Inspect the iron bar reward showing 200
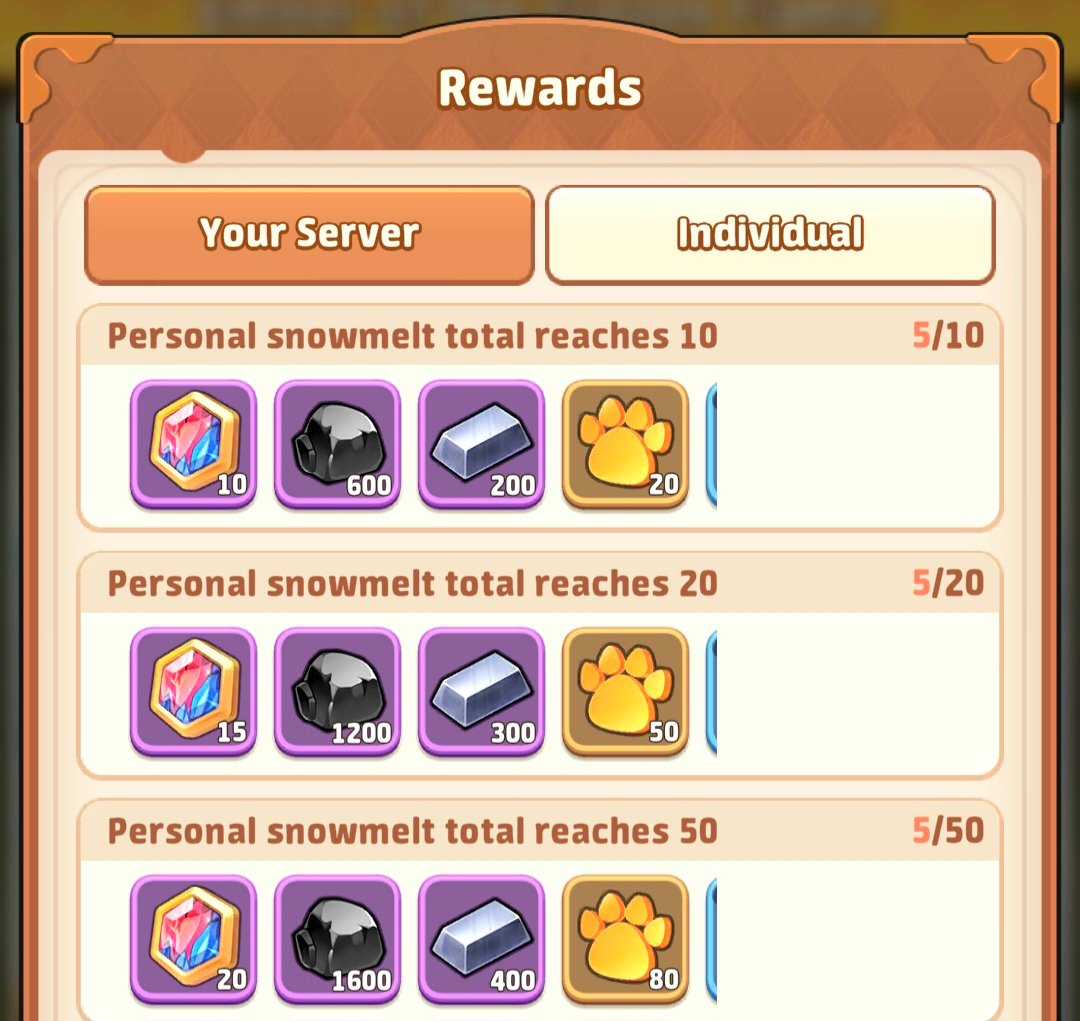Image resolution: width=1080 pixels, height=1021 pixels. tap(482, 443)
